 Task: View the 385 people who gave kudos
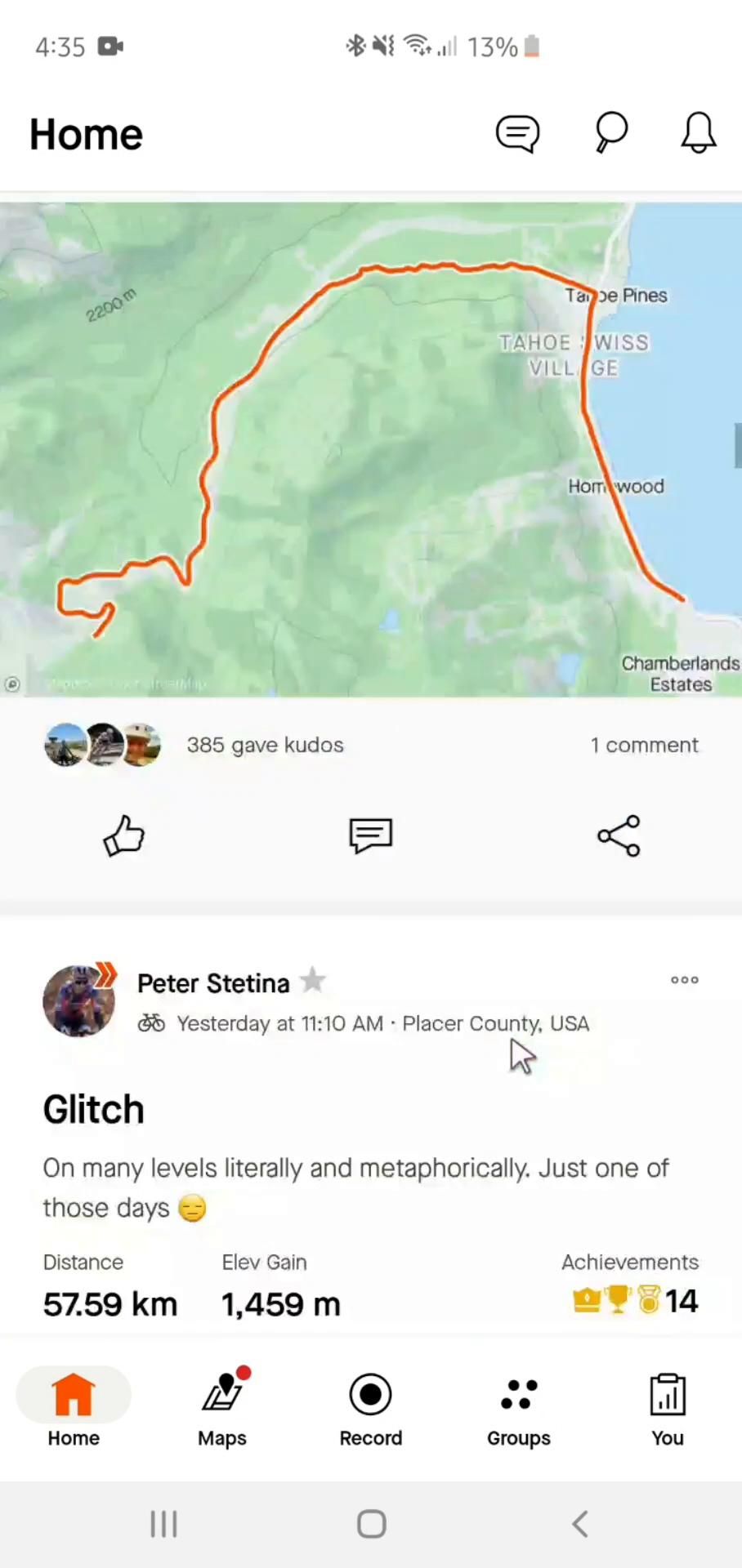265,745
